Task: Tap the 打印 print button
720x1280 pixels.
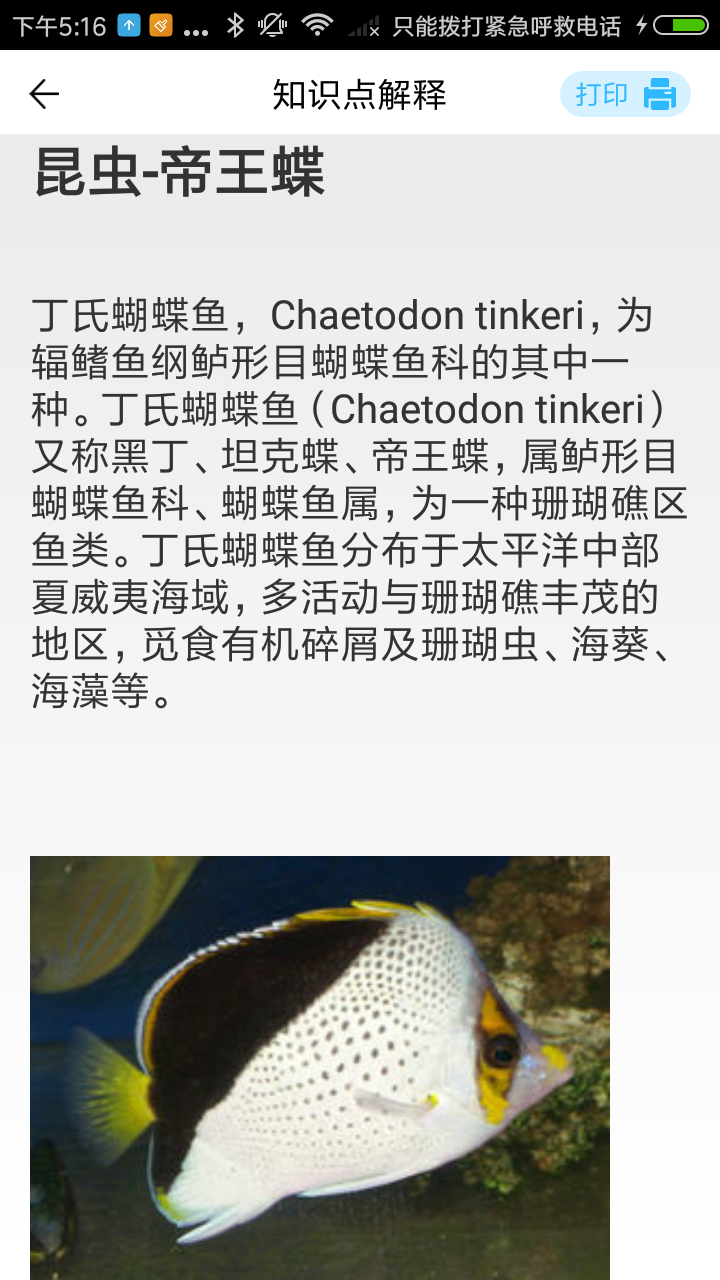Action: (625, 94)
